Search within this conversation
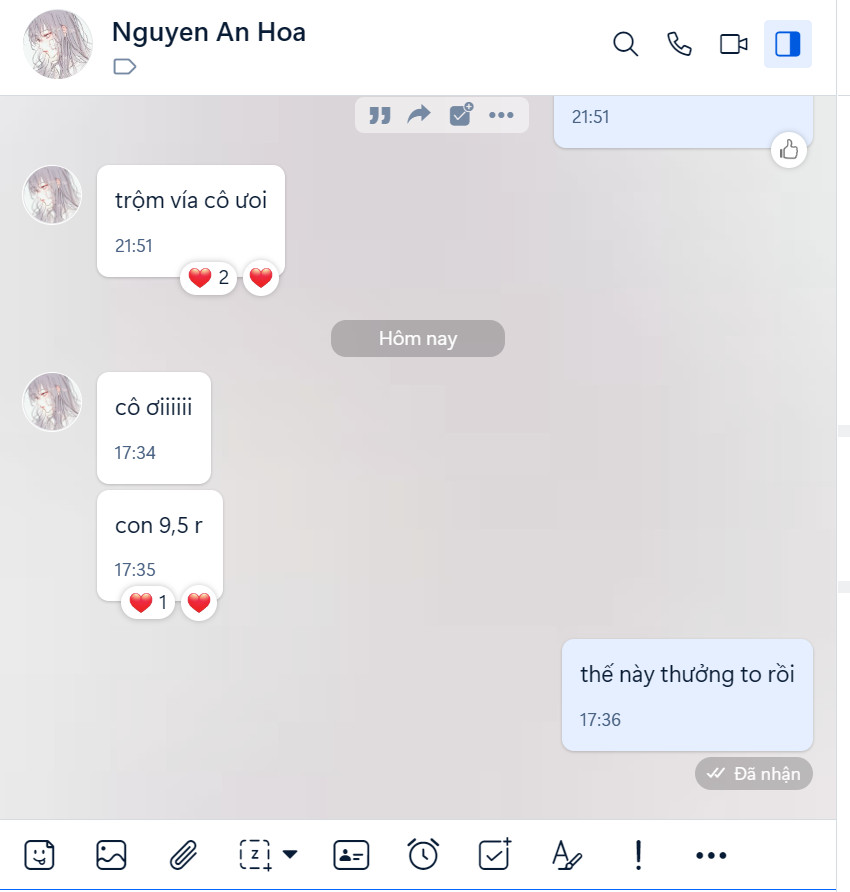 [x=625, y=44]
